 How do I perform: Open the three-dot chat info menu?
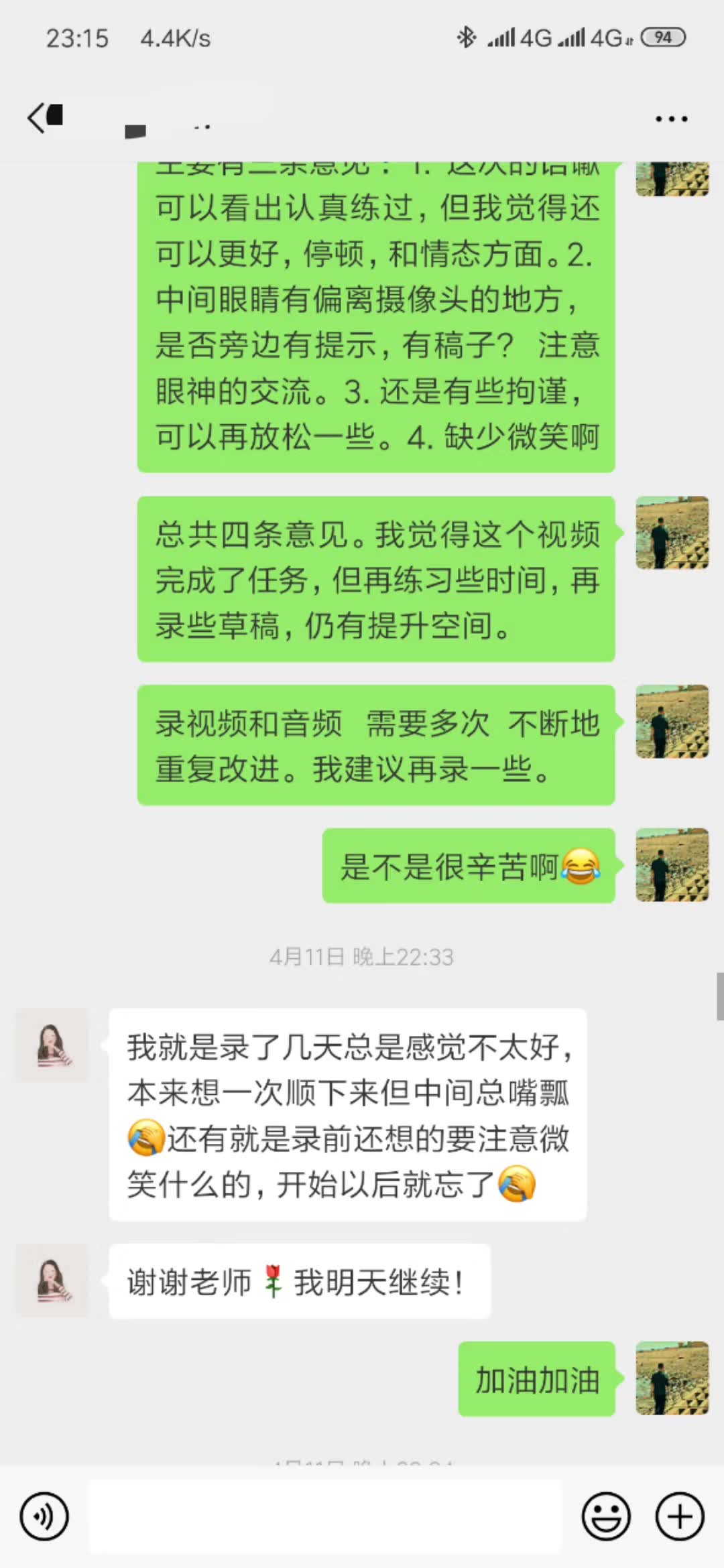pyautogui.click(x=671, y=119)
